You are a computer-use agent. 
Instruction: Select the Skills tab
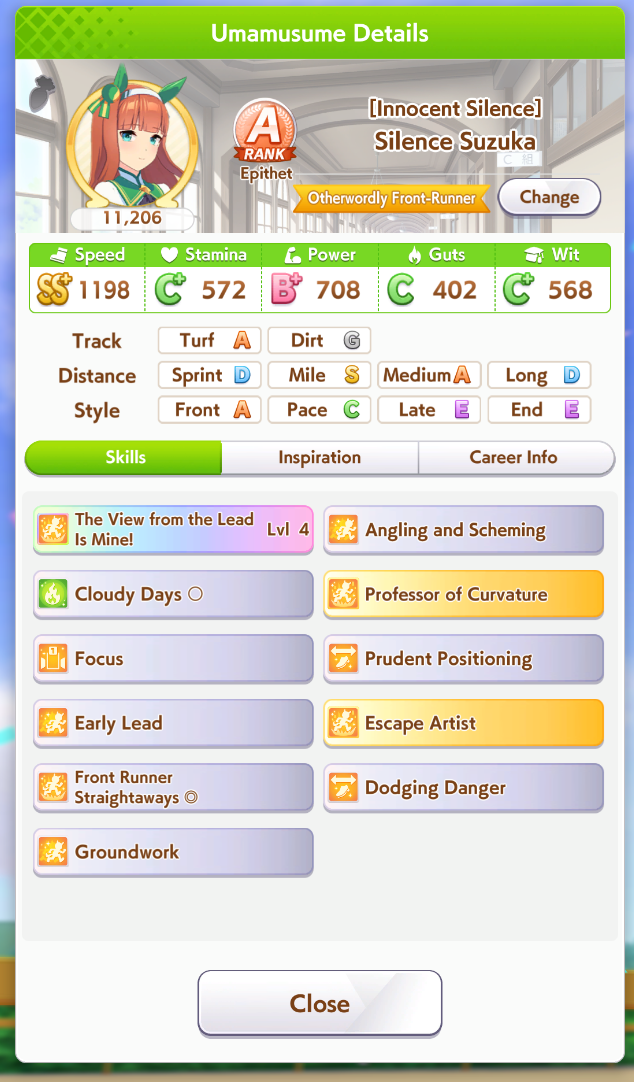[x=124, y=458]
